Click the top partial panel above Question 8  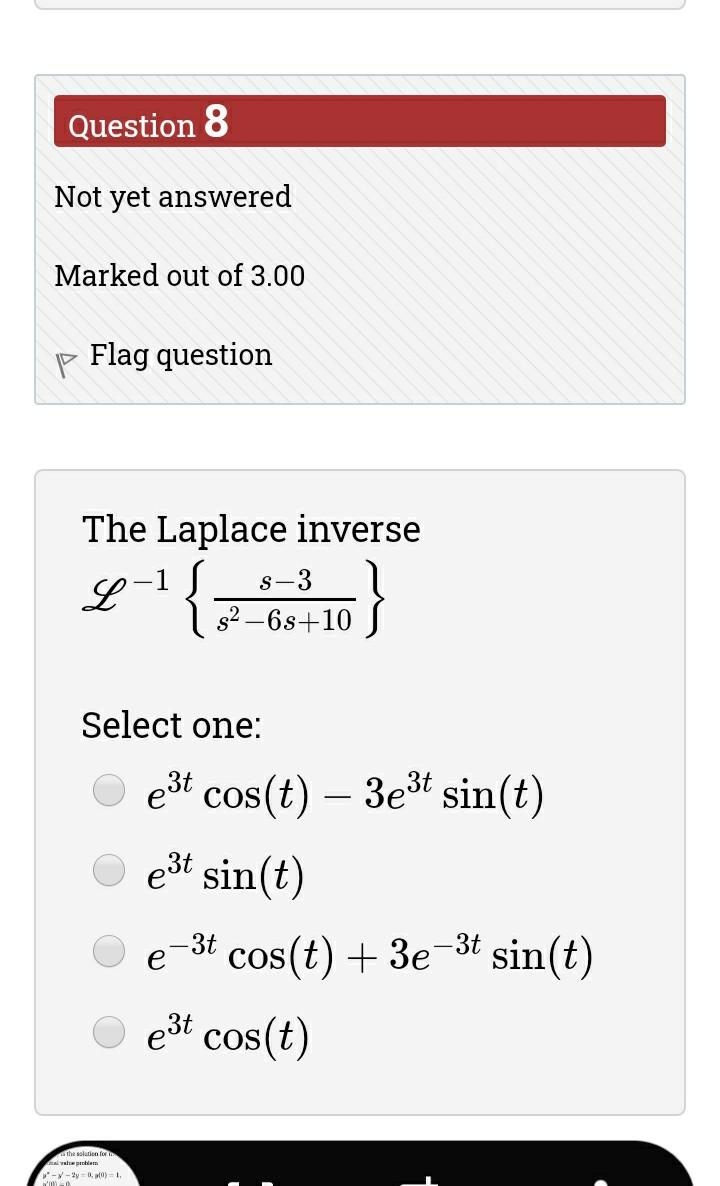coord(360,5)
